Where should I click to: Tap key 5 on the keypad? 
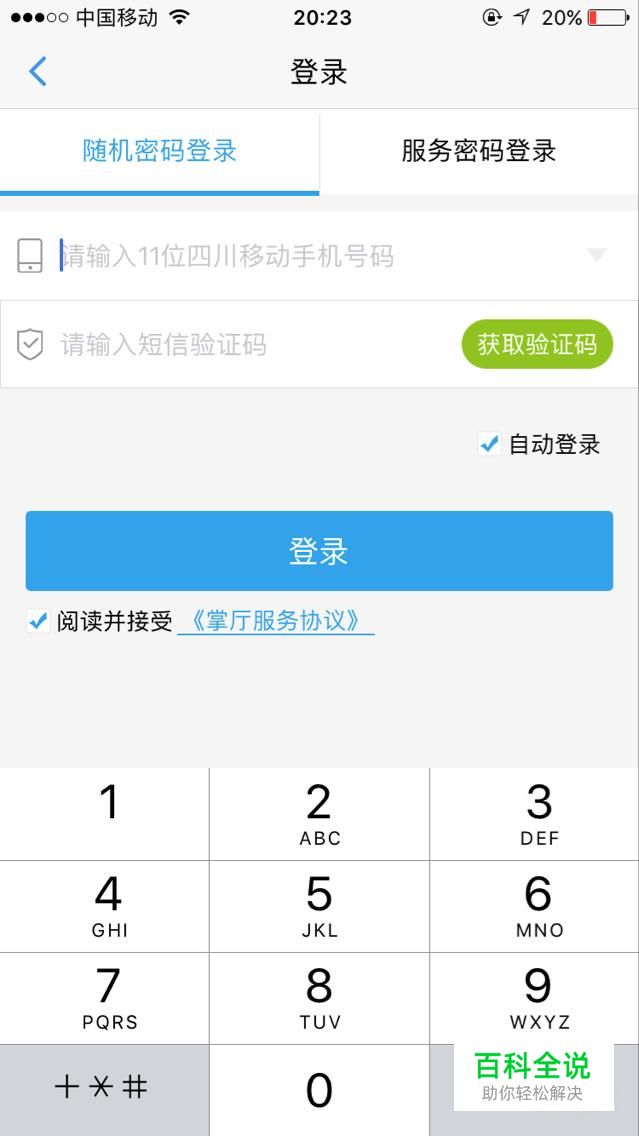coord(320,906)
